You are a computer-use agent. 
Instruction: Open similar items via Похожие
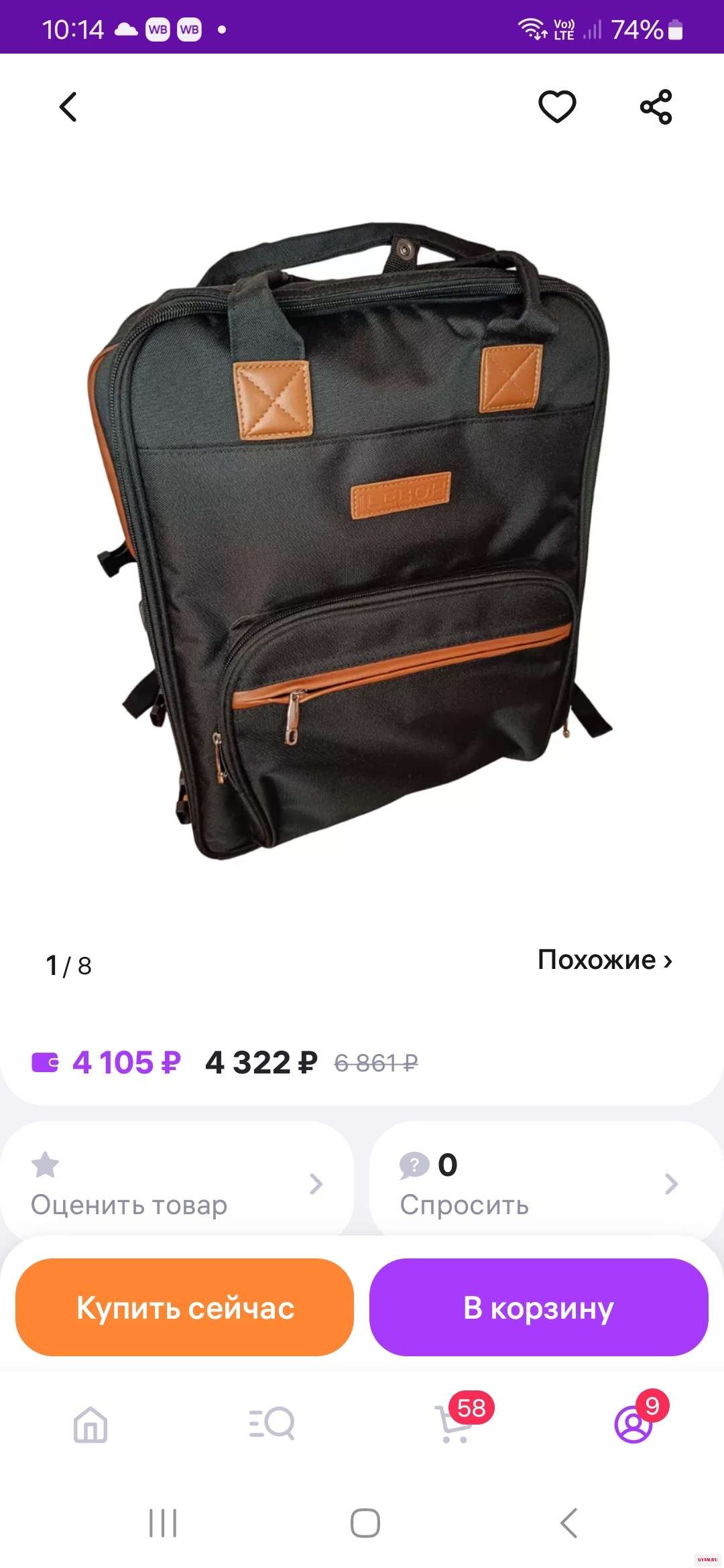pyautogui.click(x=604, y=960)
